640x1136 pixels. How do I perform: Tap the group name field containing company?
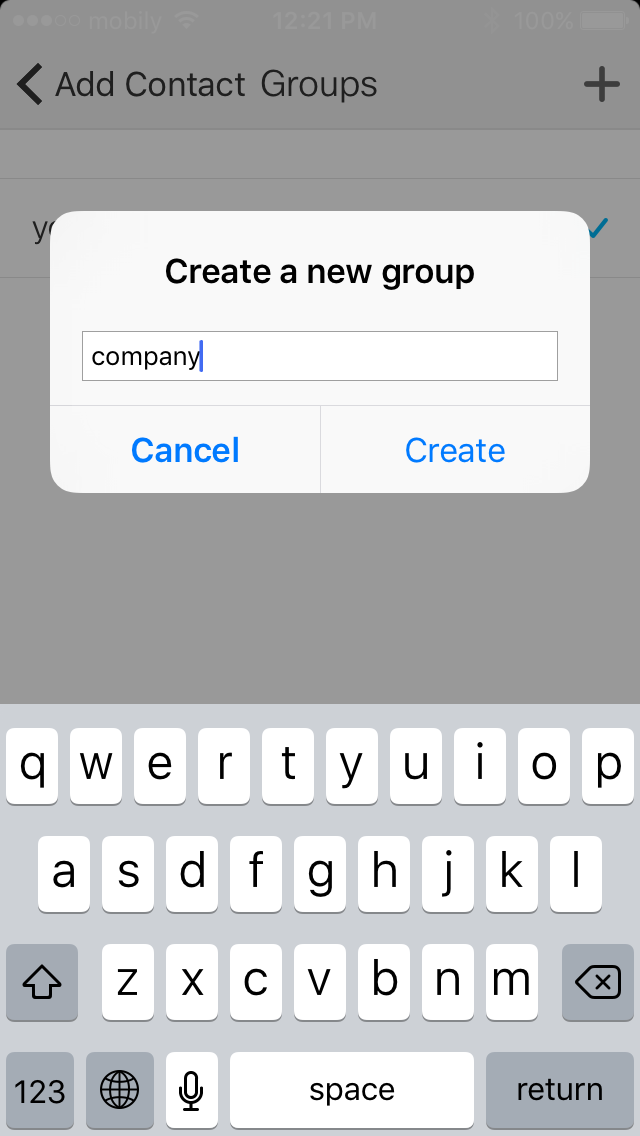tap(319, 356)
